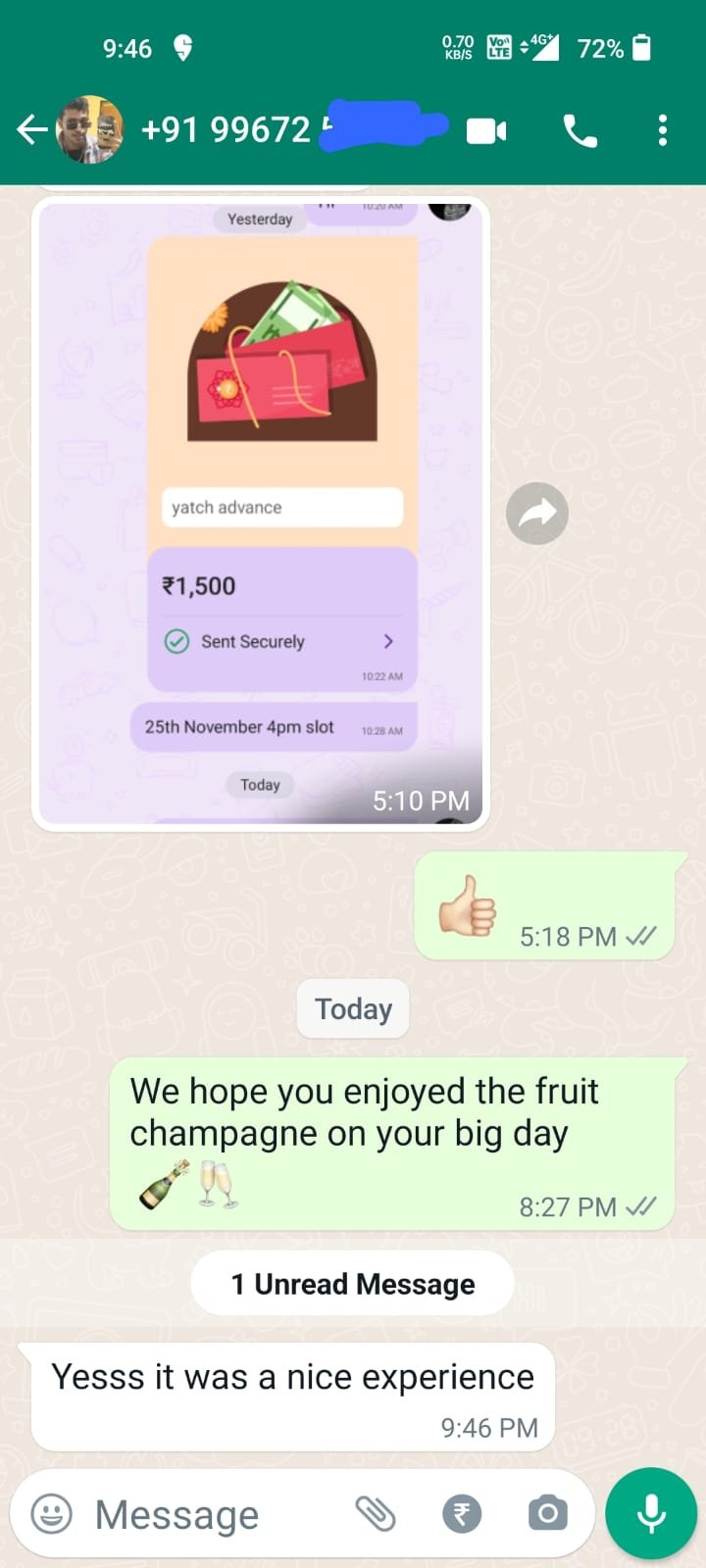Open the camera to take a photo
This screenshot has width=706, height=1568.
[547, 1514]
